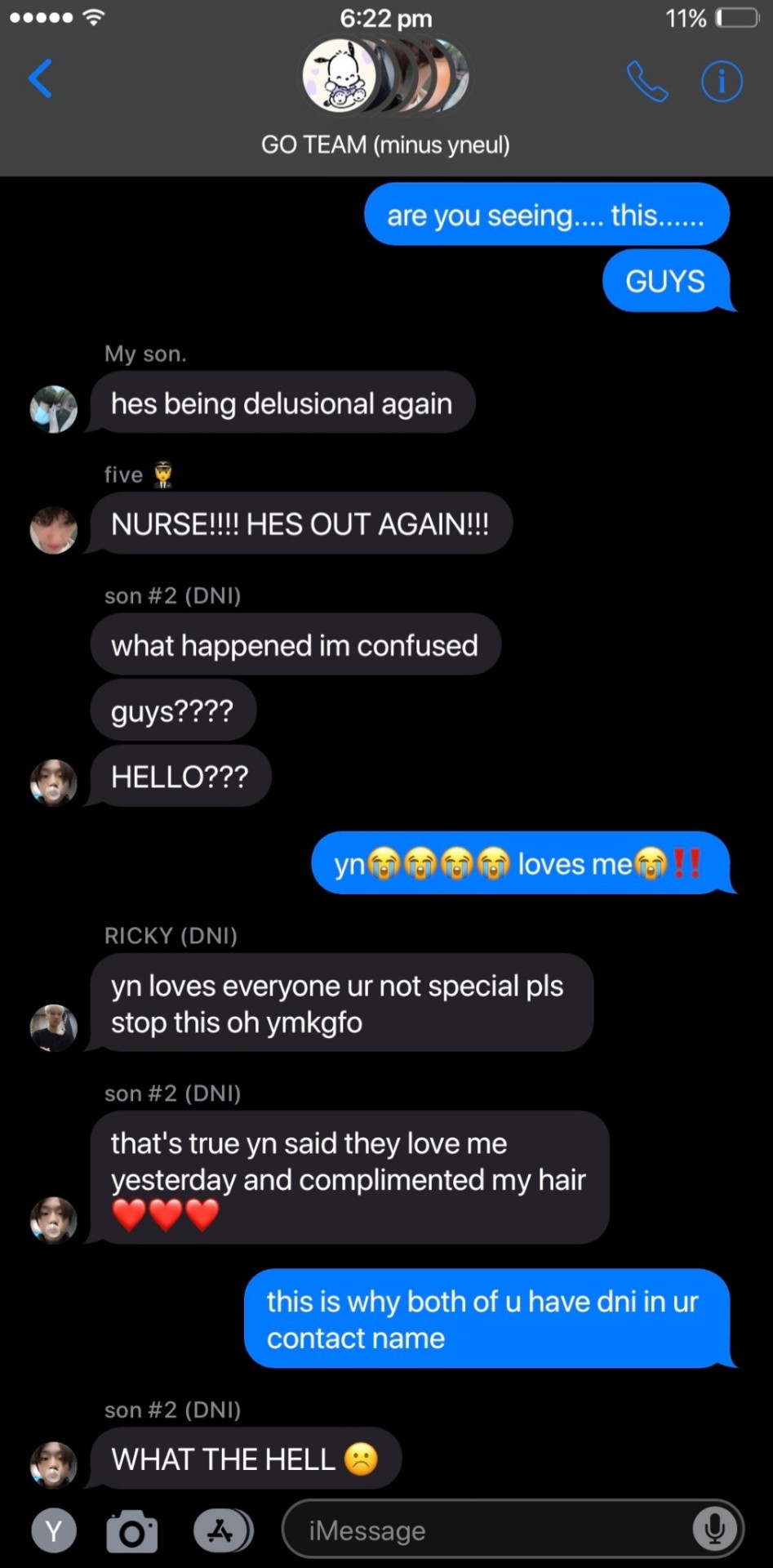The width and height of the screenshot is (773, 1568).
Task: Record an audio message with the microphone
Action: point(714,1528)
